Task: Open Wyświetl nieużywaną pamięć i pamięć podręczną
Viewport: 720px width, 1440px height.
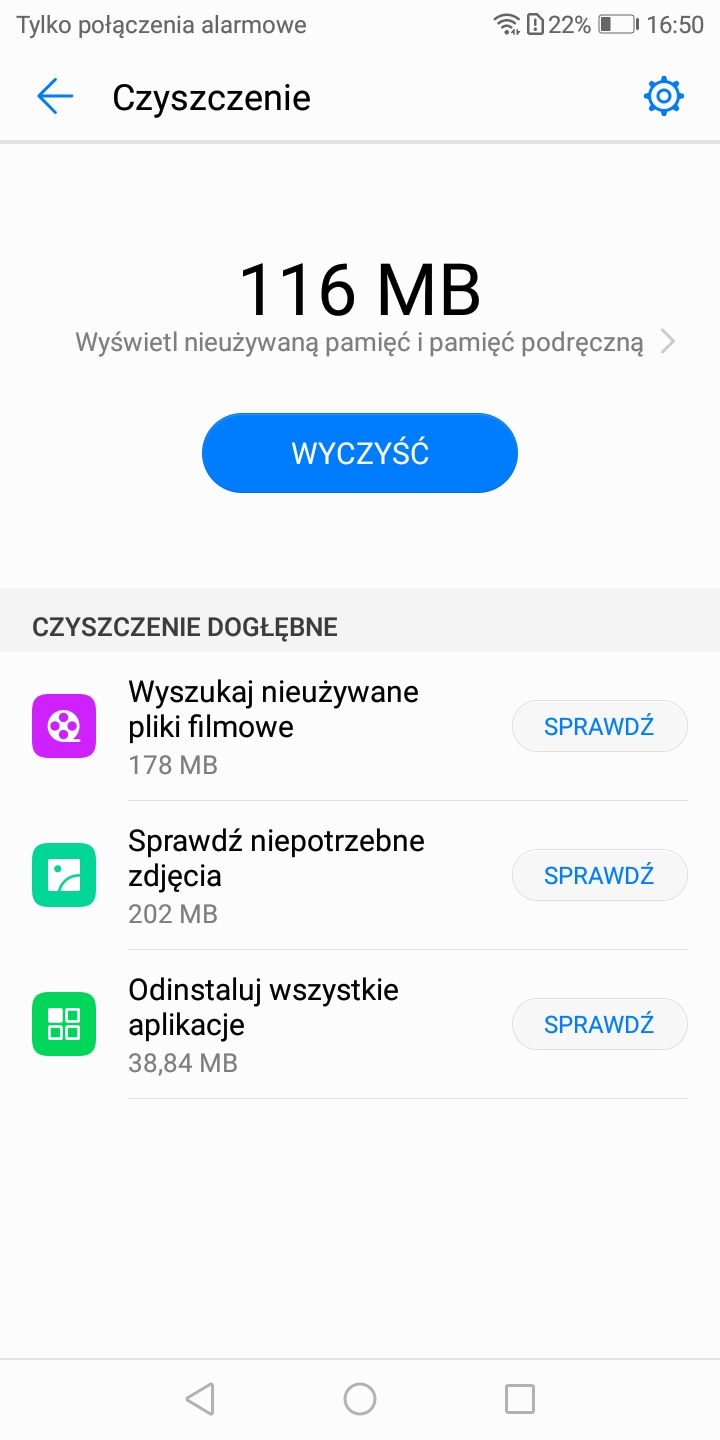Action: [375, 343]
